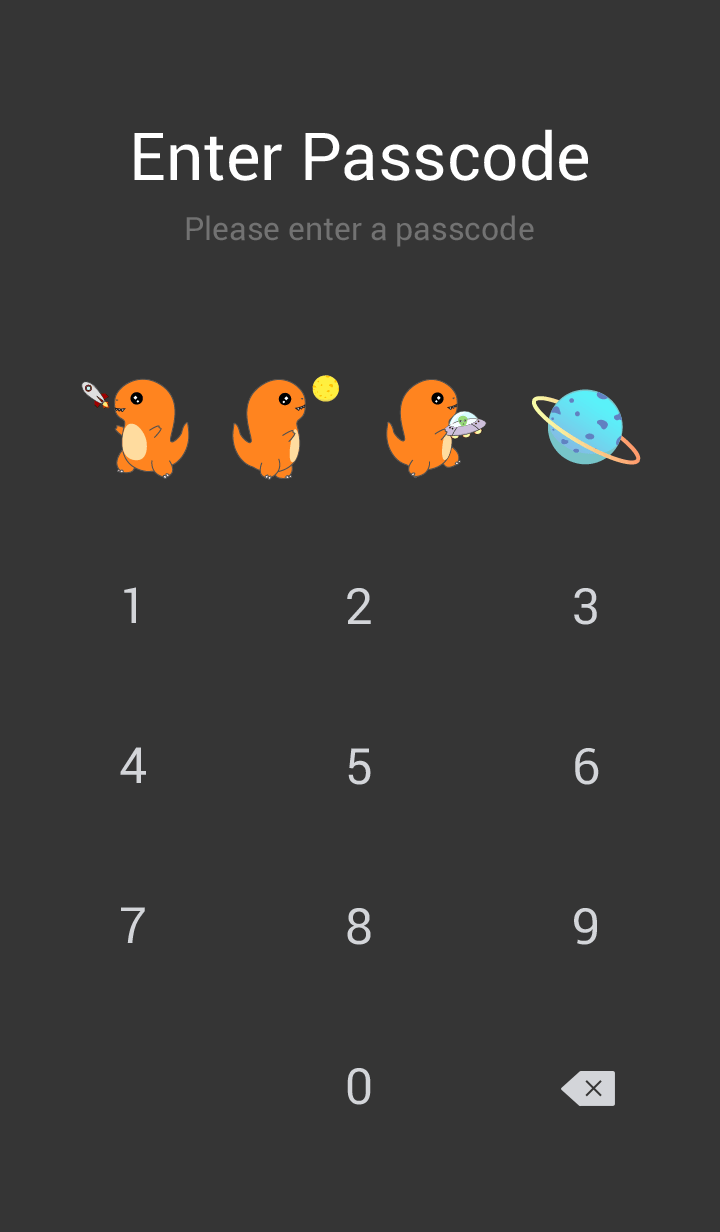Tap number 6 on the keypad
The image size is (720, 1232).
point(586,767)
